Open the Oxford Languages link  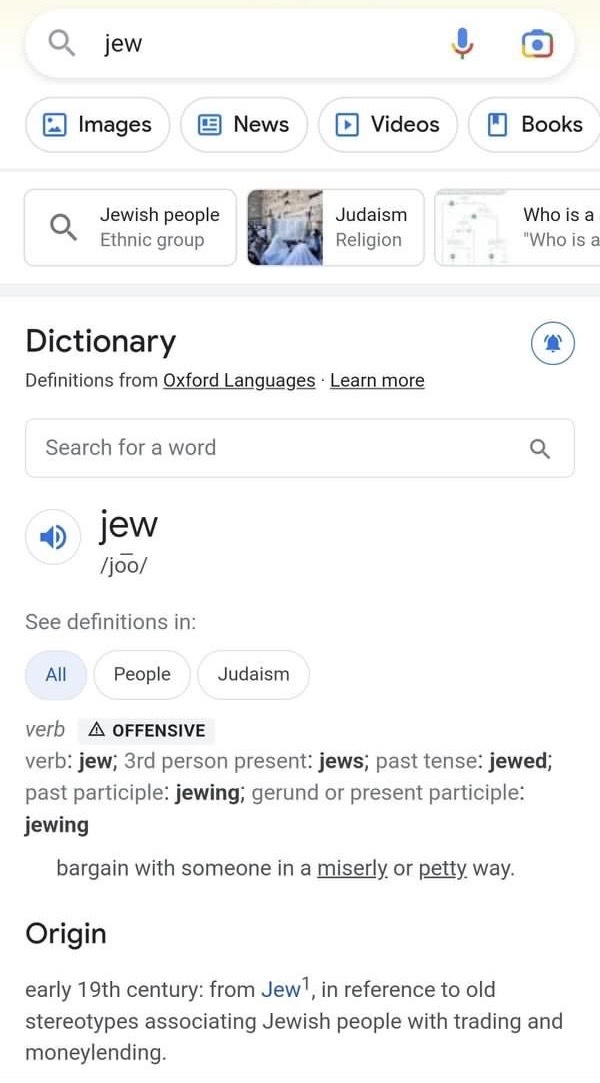[239, 381]
